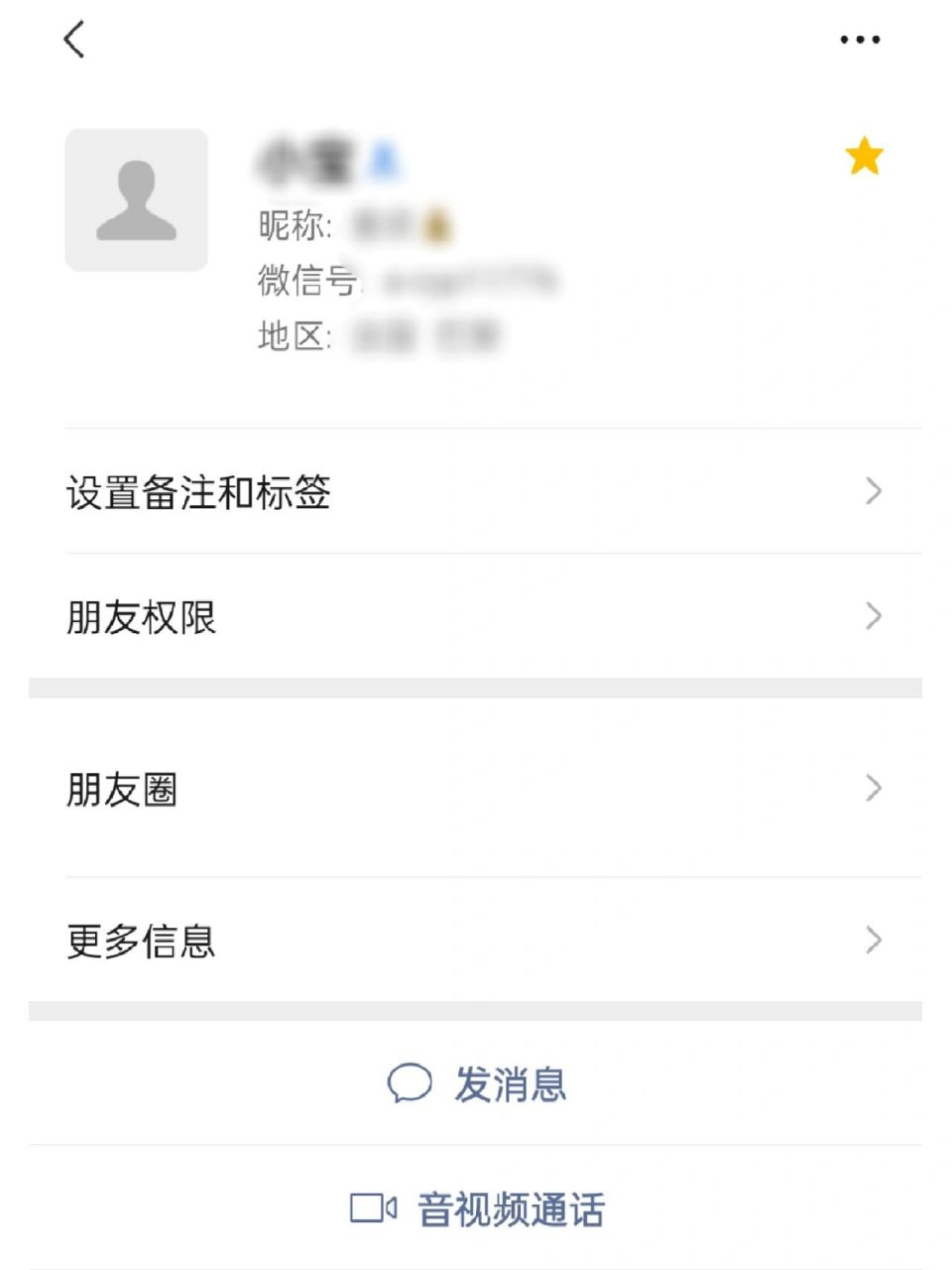Viewport: 952px width, 1270px height.
Task: Tap the chevron next to 朋友圈
Action: (x=872, y=789)
